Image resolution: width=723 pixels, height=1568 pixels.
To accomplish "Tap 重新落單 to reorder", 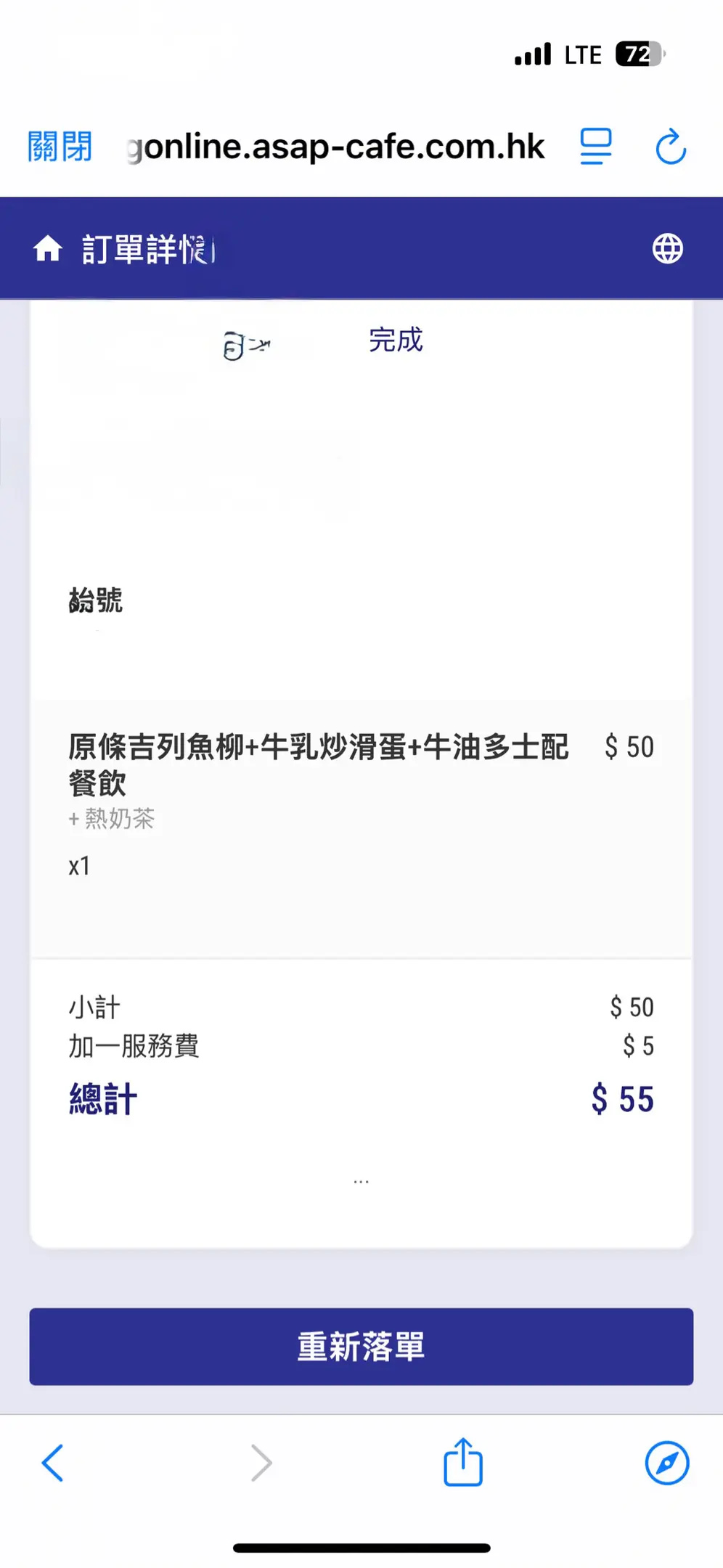I will 361,1347.
